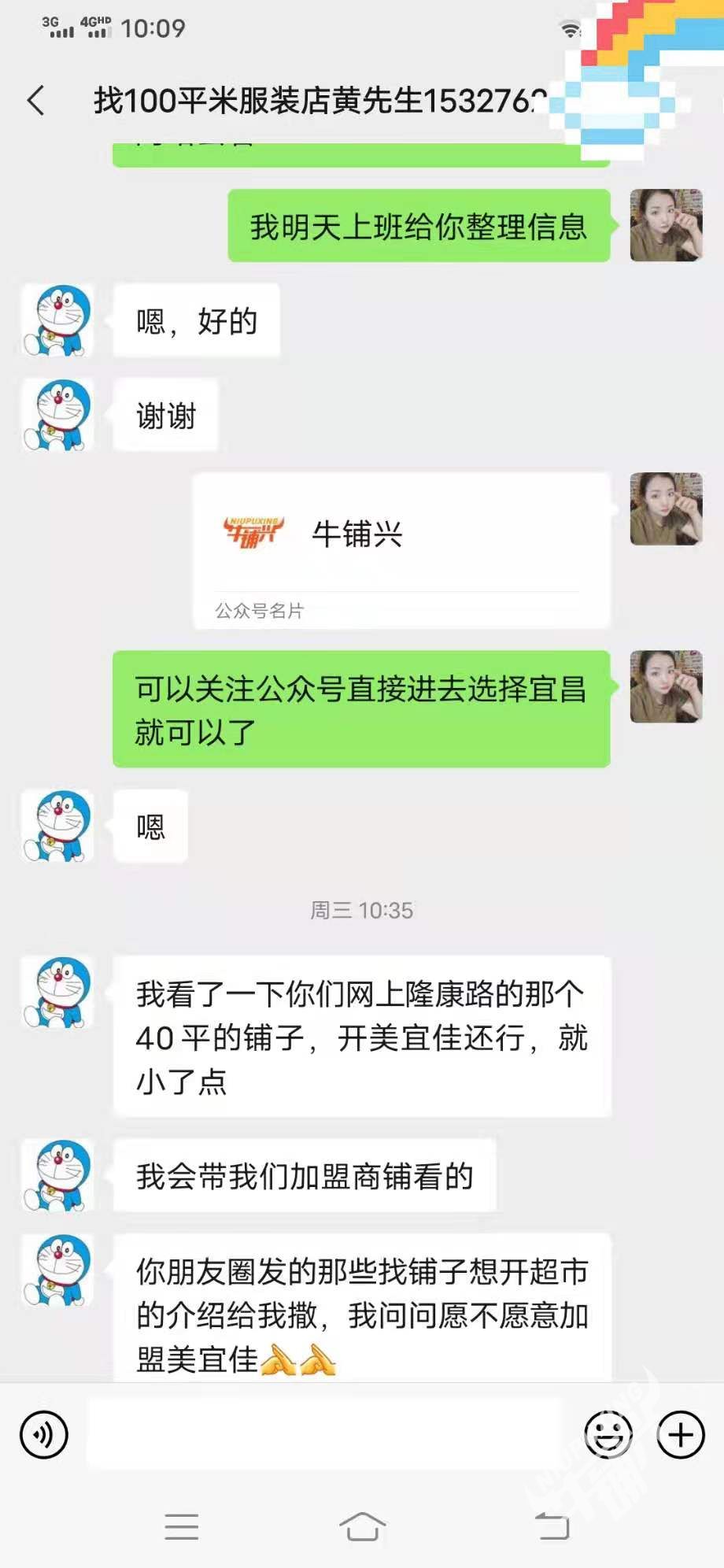The height and width of the screenshot is (1568, 724).
Task: Open the emoji picker
Action: click(x=608, y=1434)
